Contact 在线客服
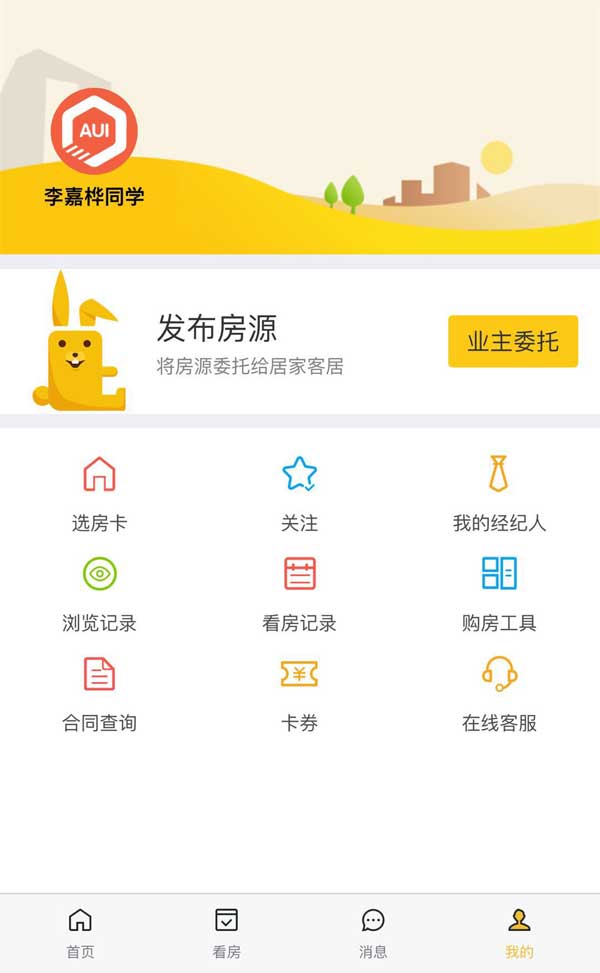Viewport: 600px width, 973px height. 499,692
